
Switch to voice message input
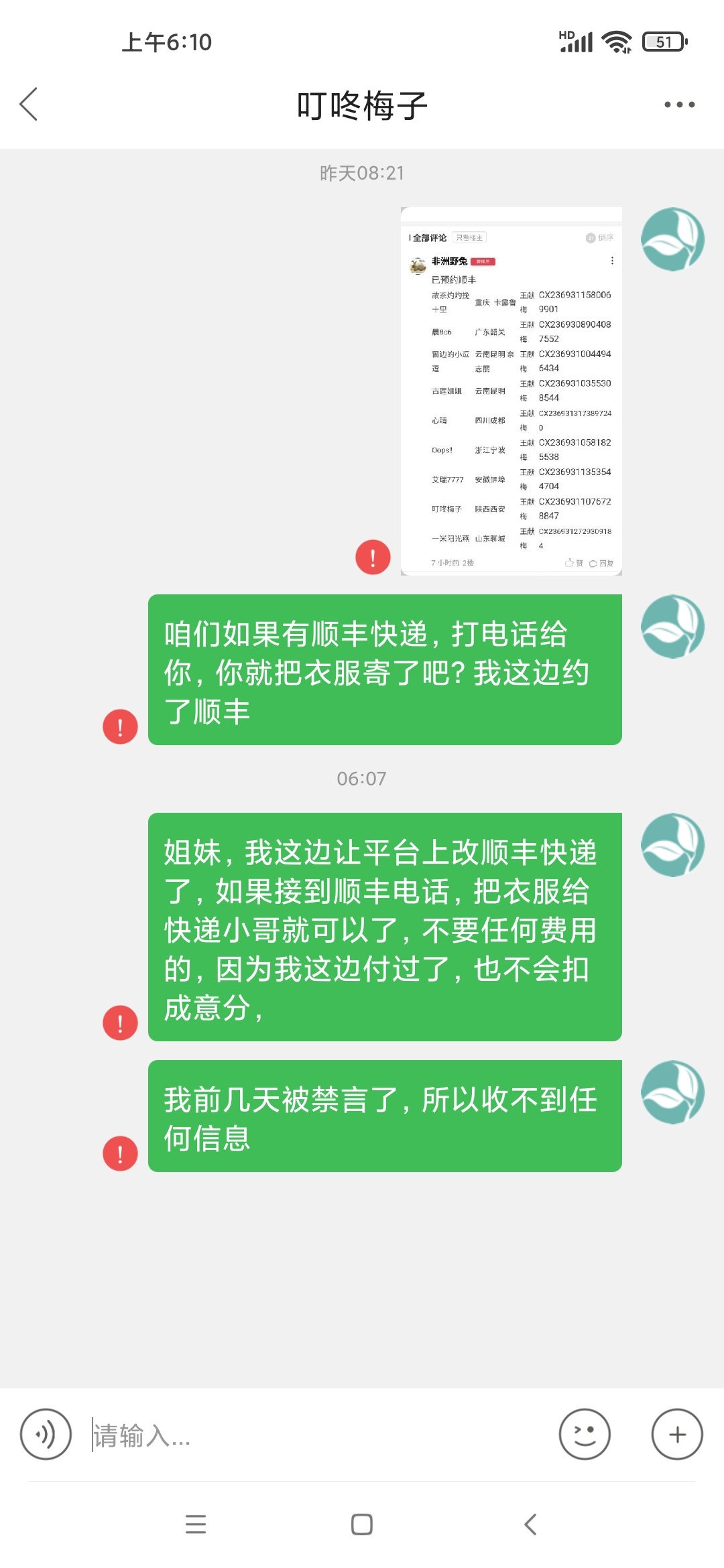click(46, 1434)
